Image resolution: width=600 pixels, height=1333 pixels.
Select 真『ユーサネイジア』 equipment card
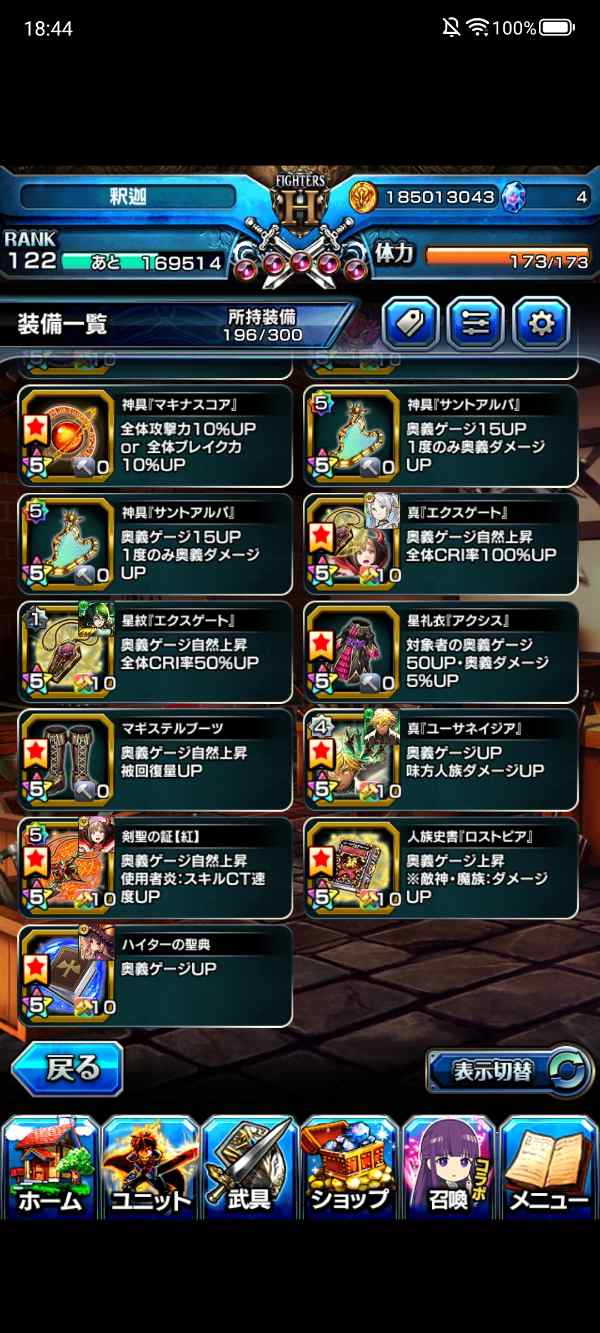440,760
